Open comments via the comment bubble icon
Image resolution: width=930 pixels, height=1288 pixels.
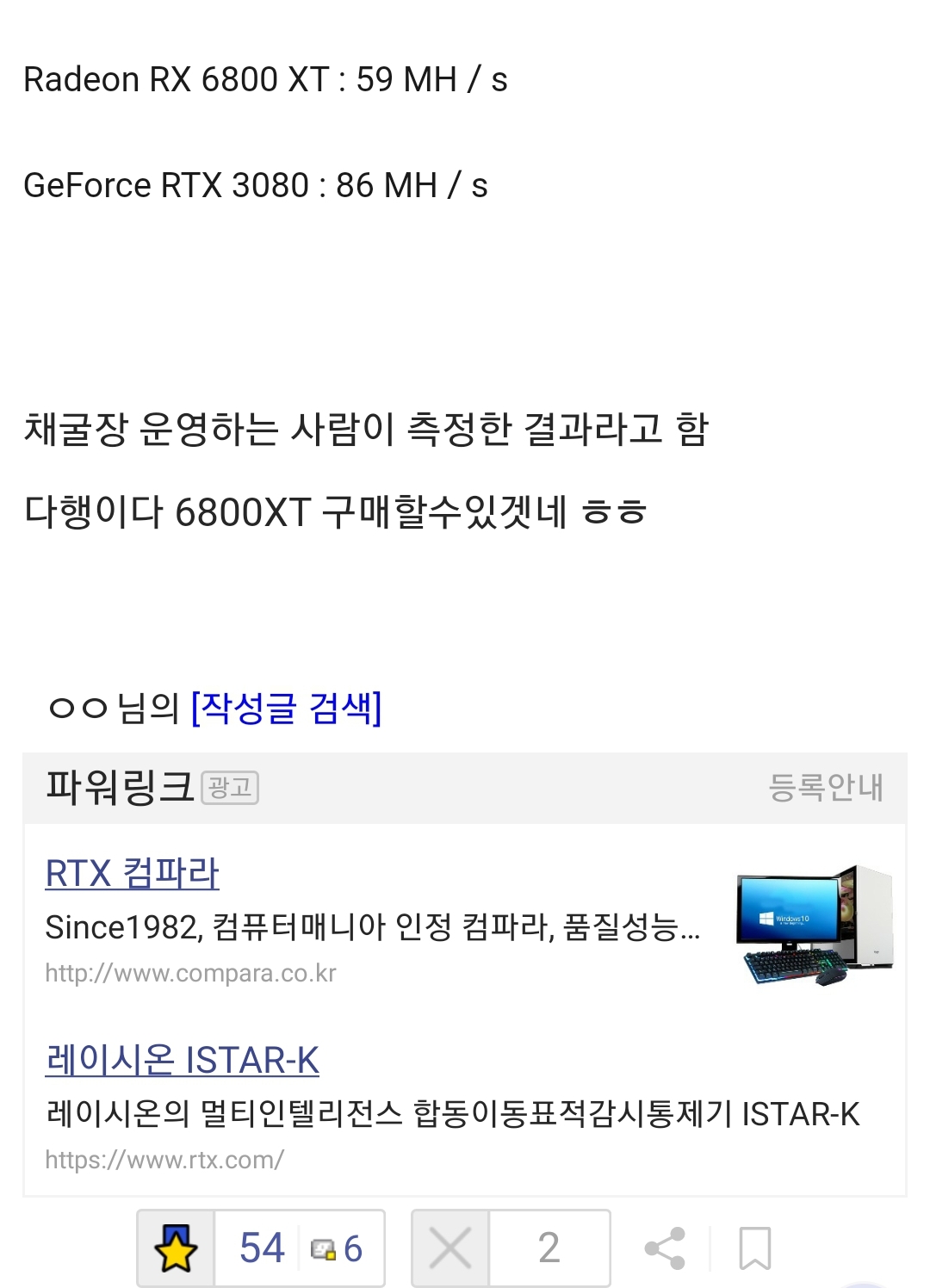[x=325, y=1250]
